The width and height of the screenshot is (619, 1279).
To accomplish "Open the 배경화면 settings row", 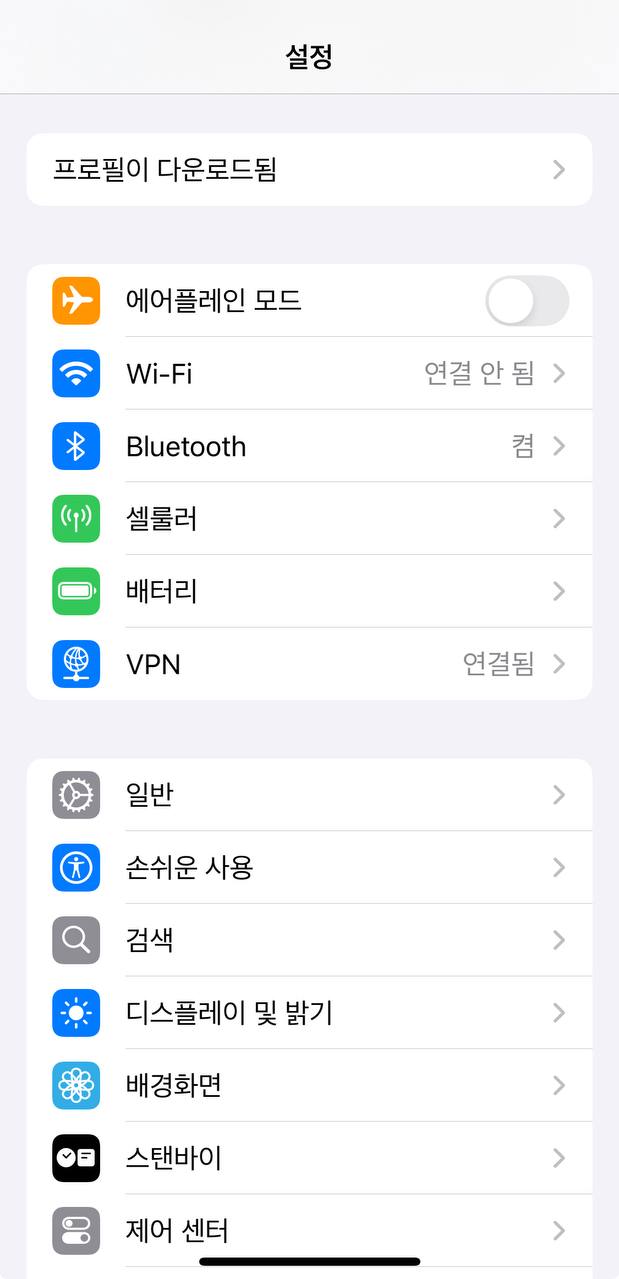I will [309, 1085].
